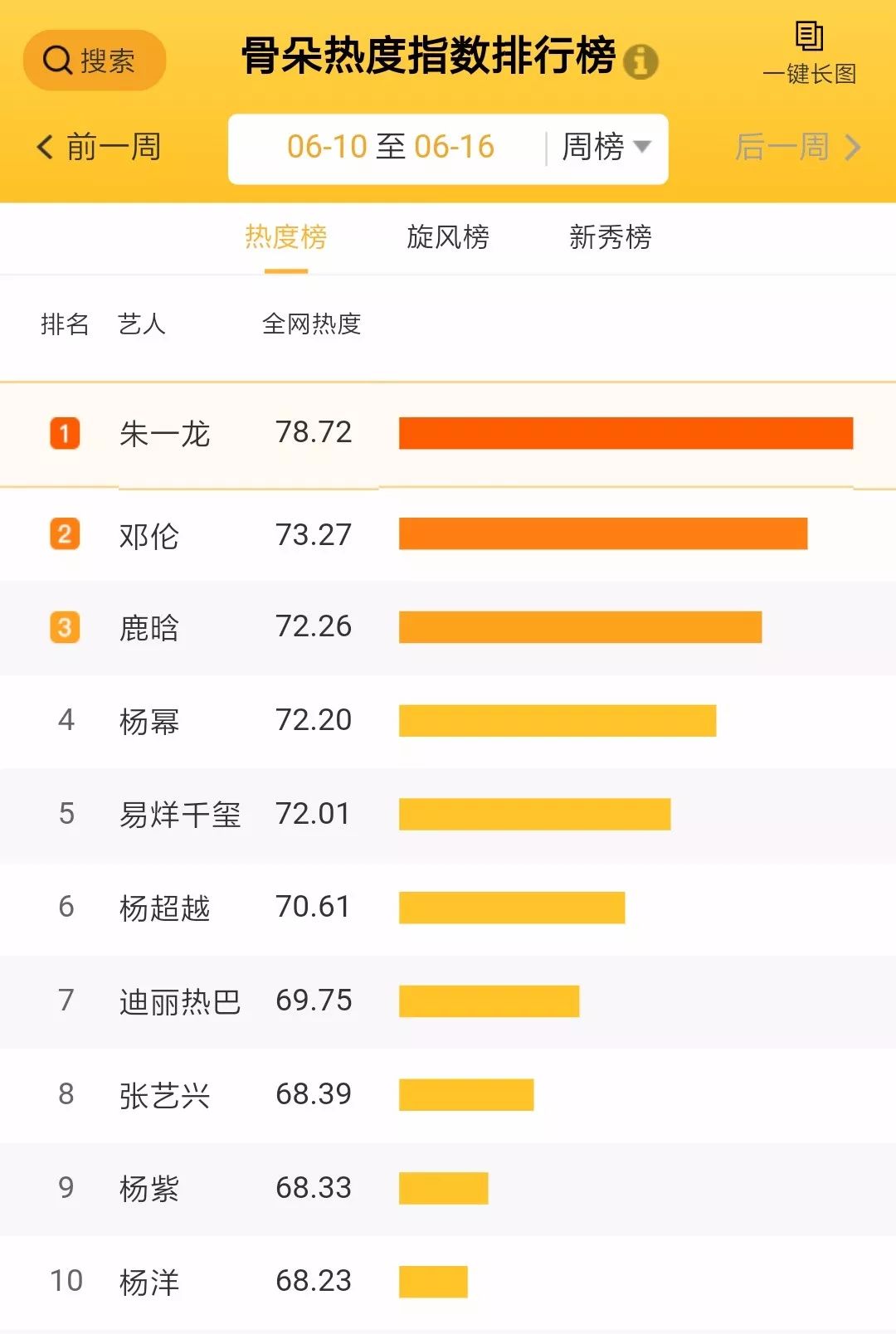Viewport: 896px width, 1334px height.
Task: View 鹿晗's ranking details
Action: [149, 628]
